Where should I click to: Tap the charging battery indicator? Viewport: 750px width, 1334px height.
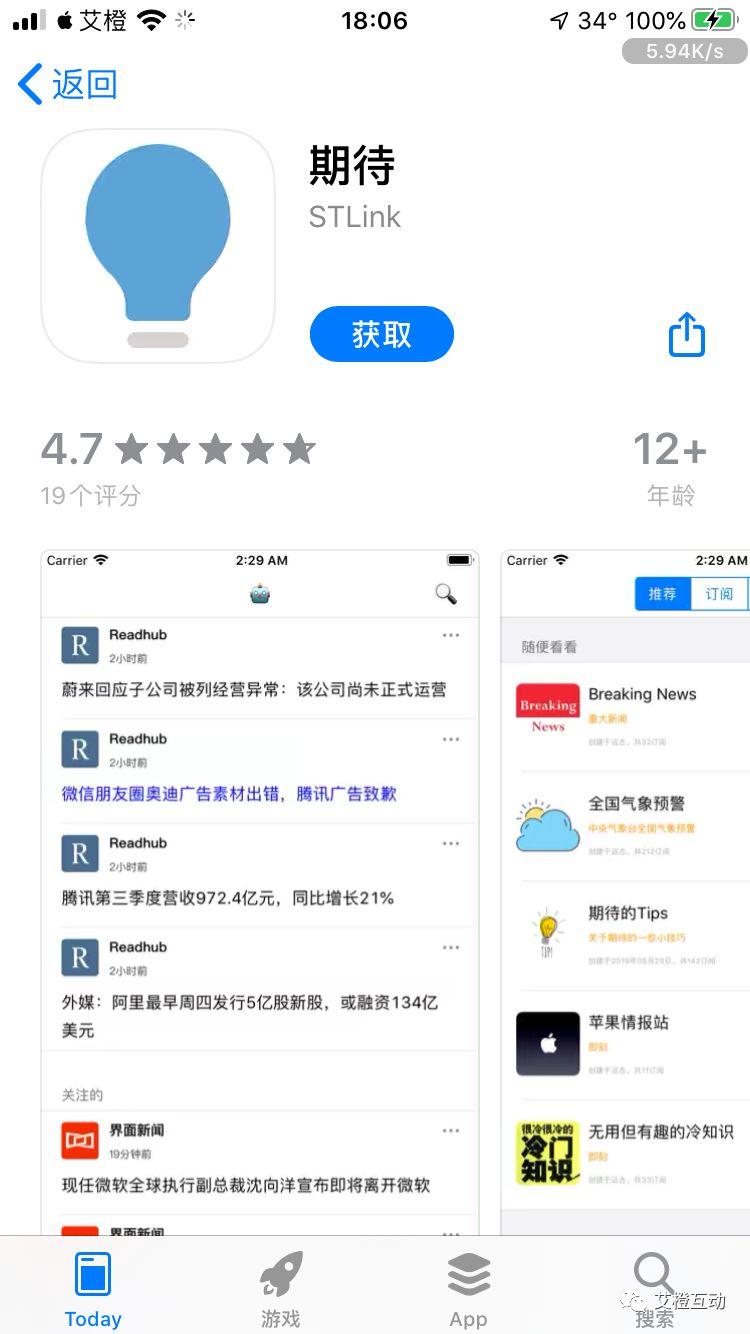coord(713,18)
